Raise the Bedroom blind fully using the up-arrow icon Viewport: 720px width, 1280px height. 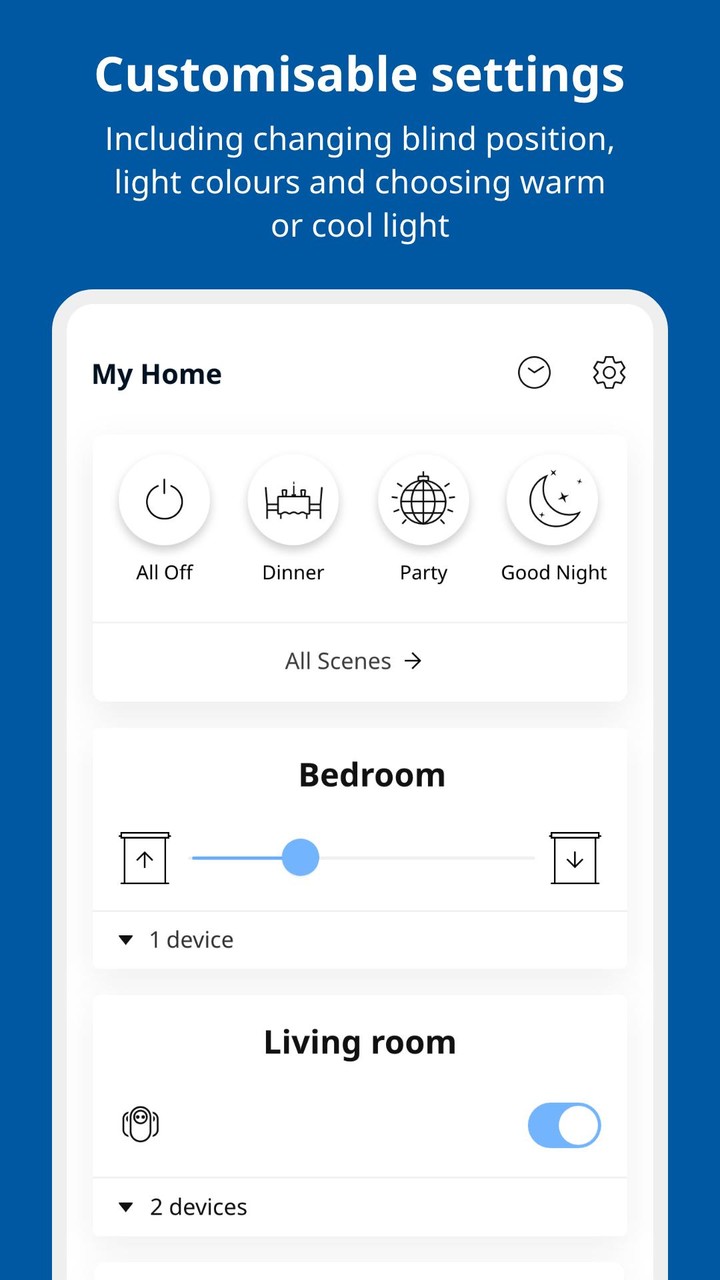click(144, 857)
